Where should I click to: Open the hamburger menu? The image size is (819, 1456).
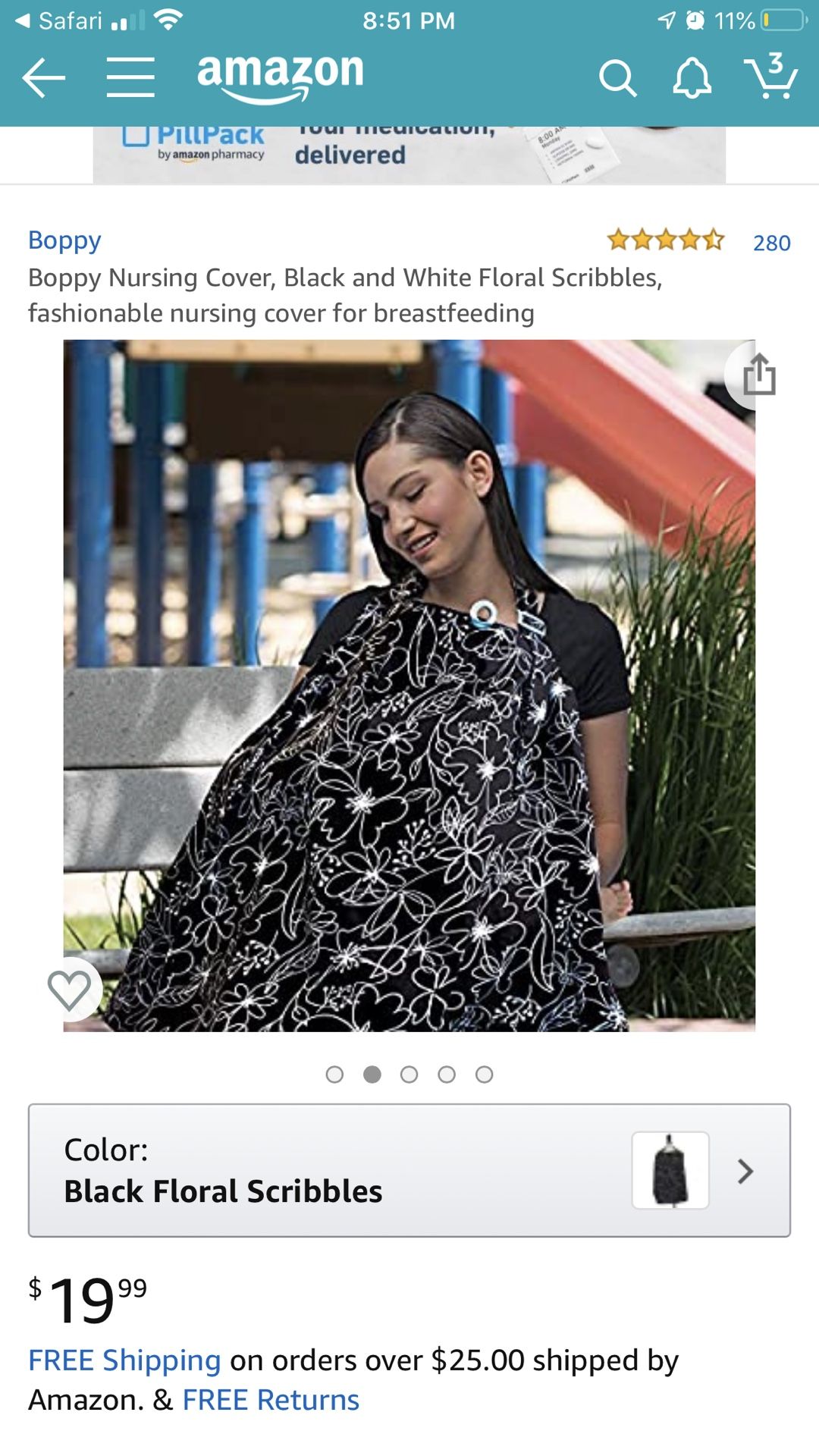pyautogui.click(x=130, y=77)
